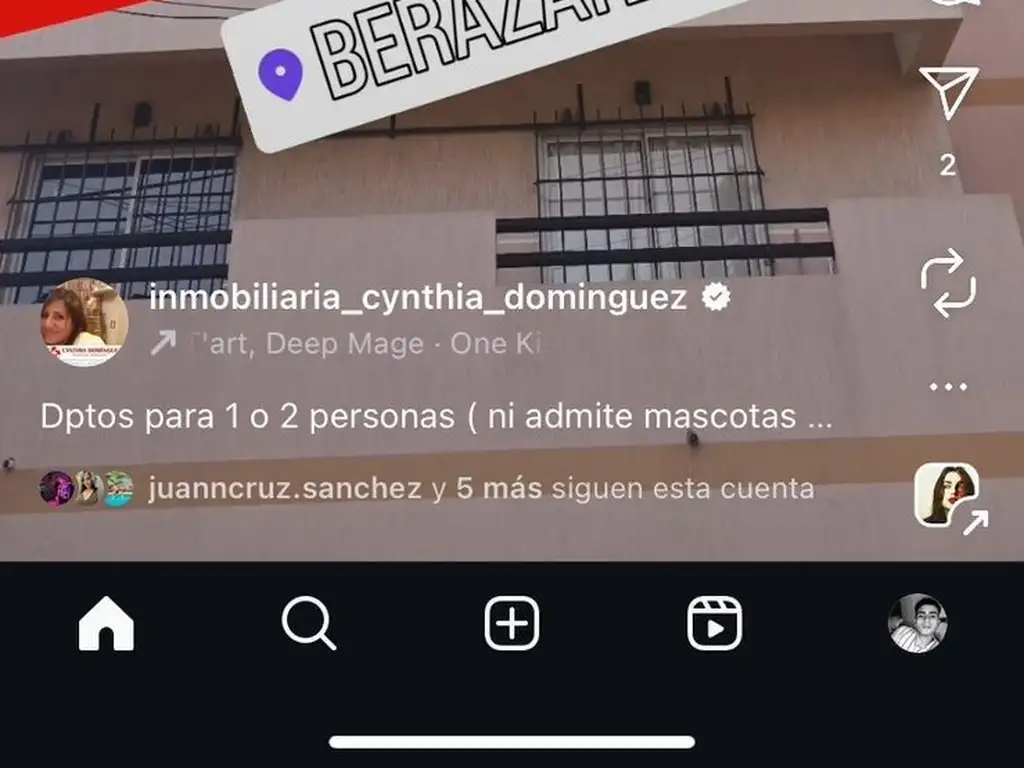The height and width of the screenshot is (768, 1024).
Task: Open the username inmobiliaria_cynthia_dominguez
Action: 418,298
